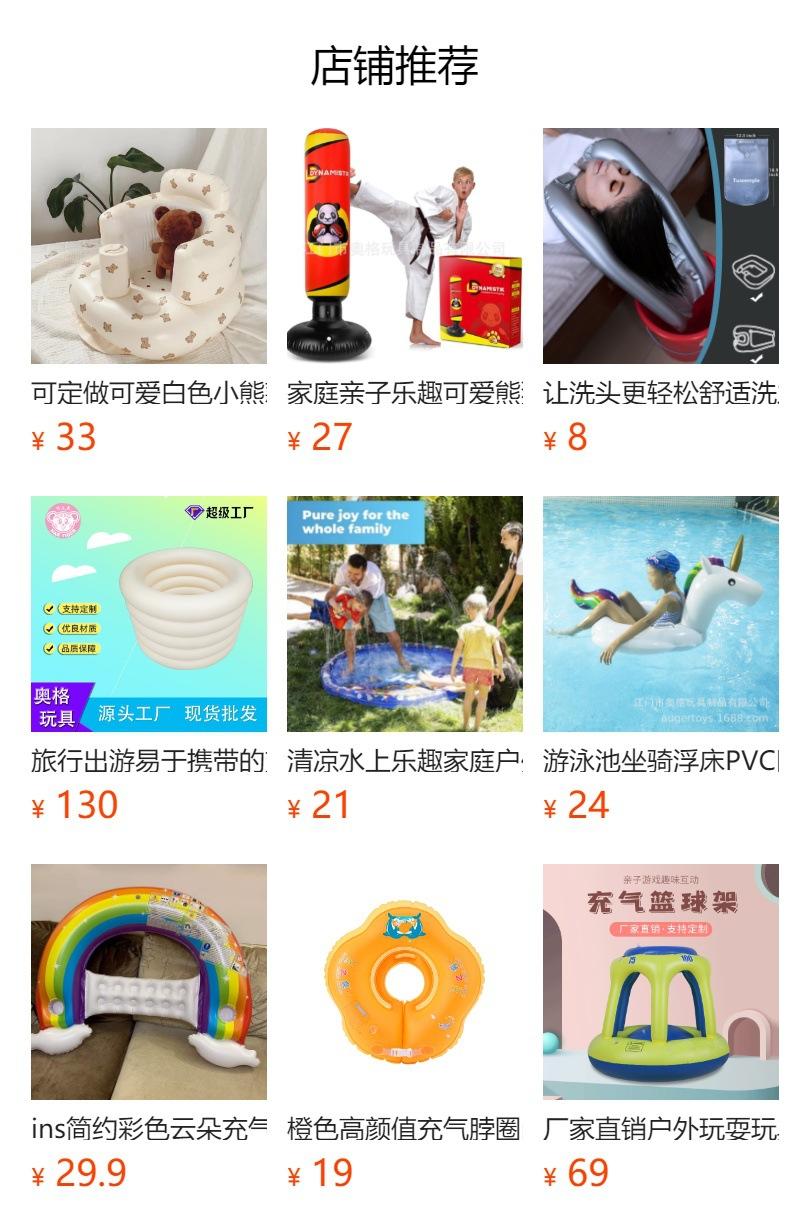The width and height of the screenshot is (790, 1232).
Task: Open the white bear baby sofa priced ¥33
Action: point(149,246)
